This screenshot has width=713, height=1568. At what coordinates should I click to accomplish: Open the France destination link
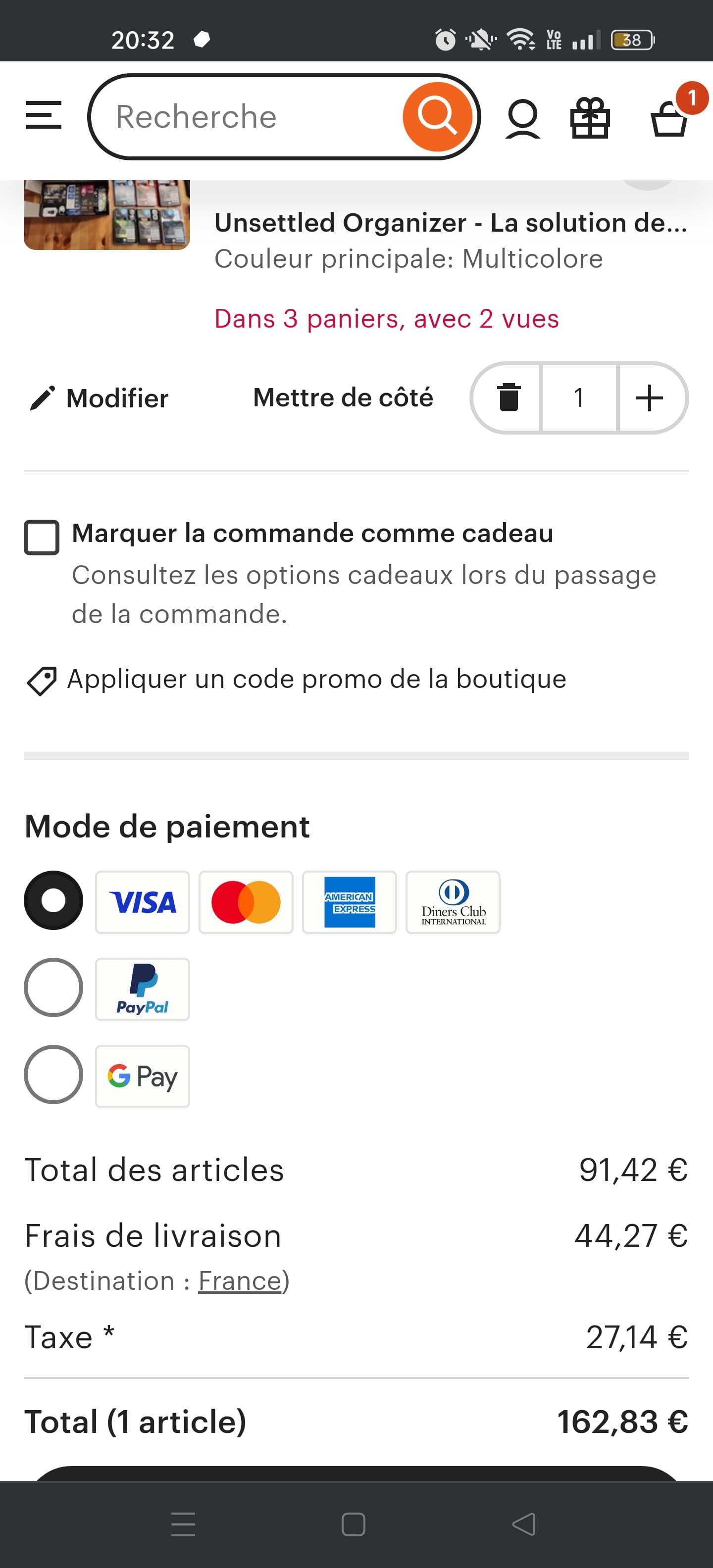pos(240,1281)
